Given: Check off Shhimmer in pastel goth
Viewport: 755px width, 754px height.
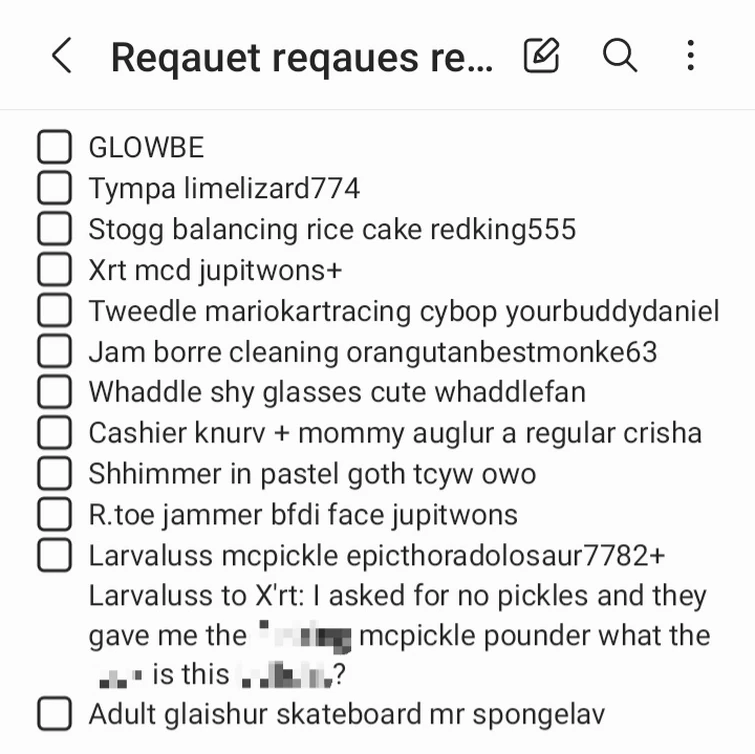Looking at the screenshot, I should (x=55, y=474).
